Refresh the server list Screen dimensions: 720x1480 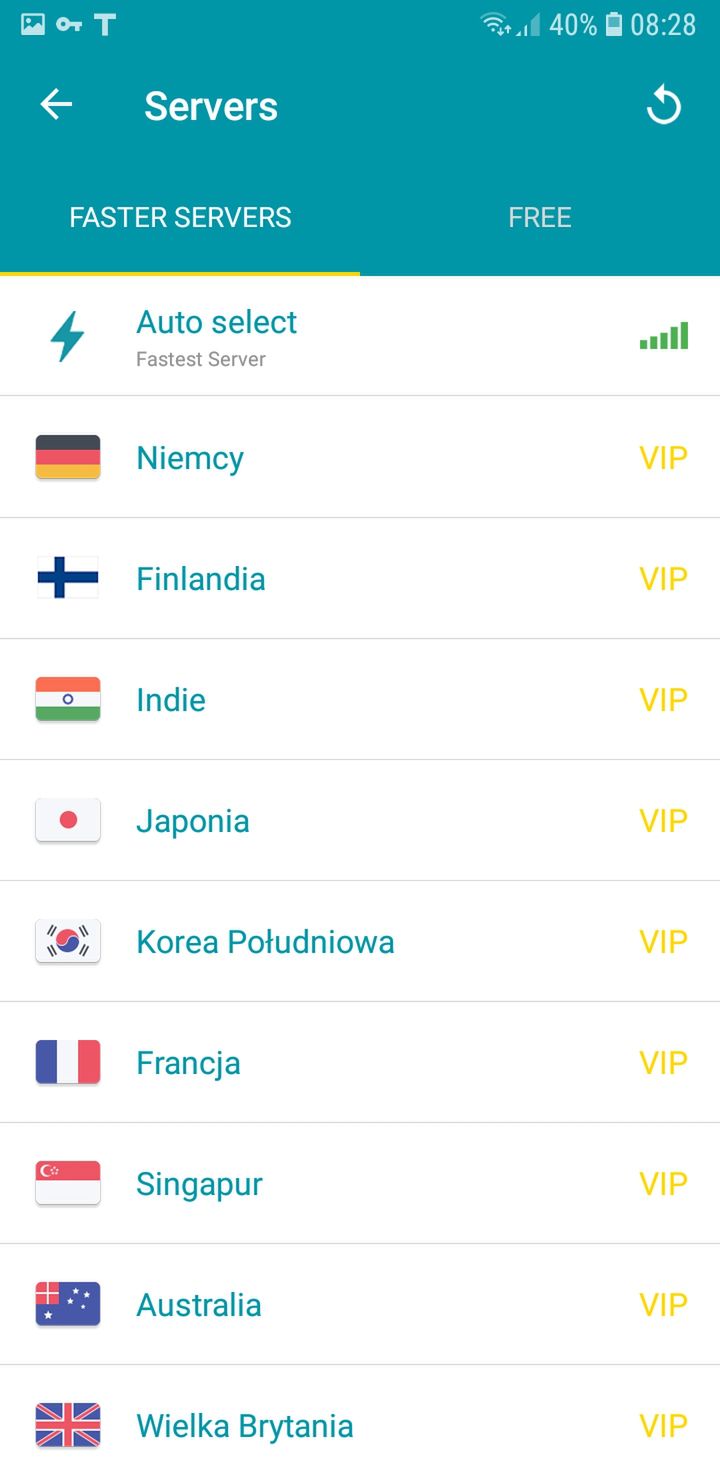coord(664,105)
